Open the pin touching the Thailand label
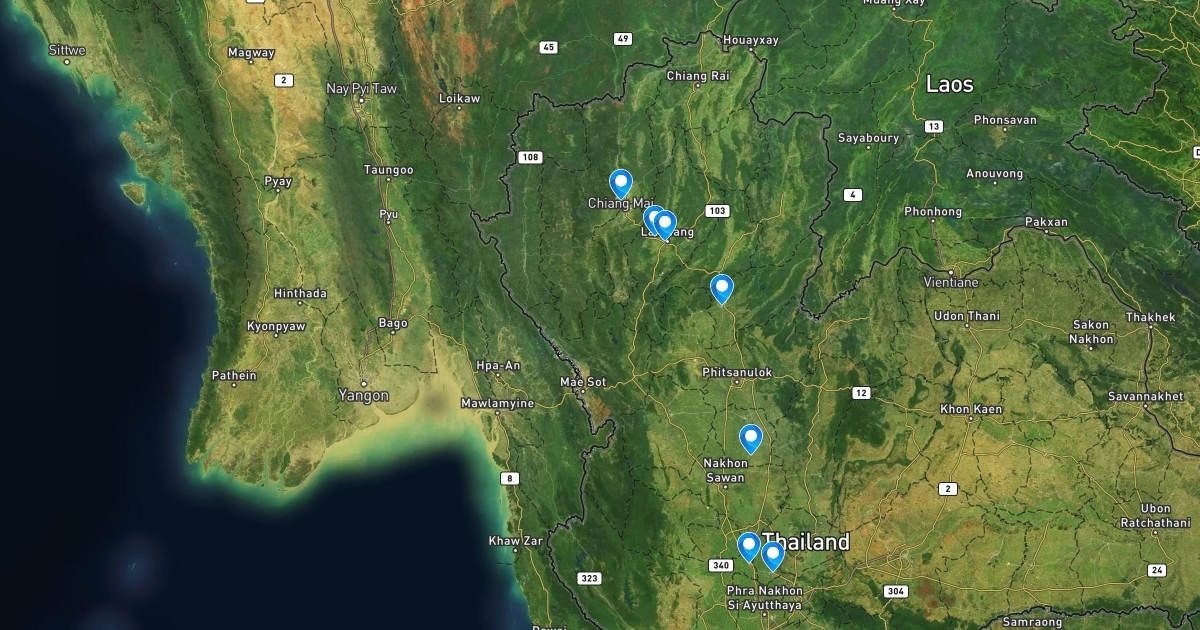The image size is (1200, 630). pos(773,556)
